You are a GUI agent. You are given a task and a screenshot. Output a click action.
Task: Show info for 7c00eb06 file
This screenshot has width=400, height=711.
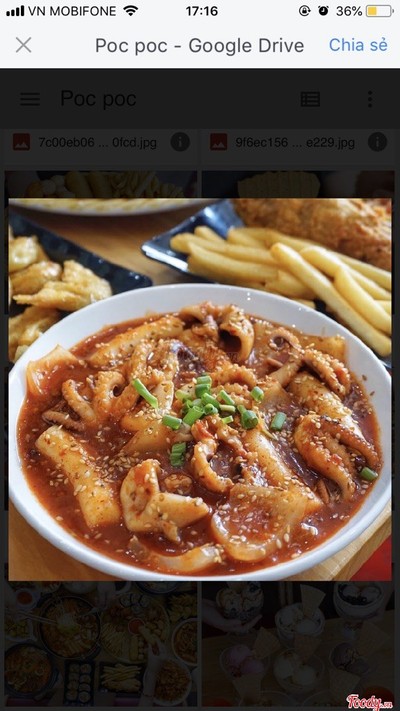180,142
